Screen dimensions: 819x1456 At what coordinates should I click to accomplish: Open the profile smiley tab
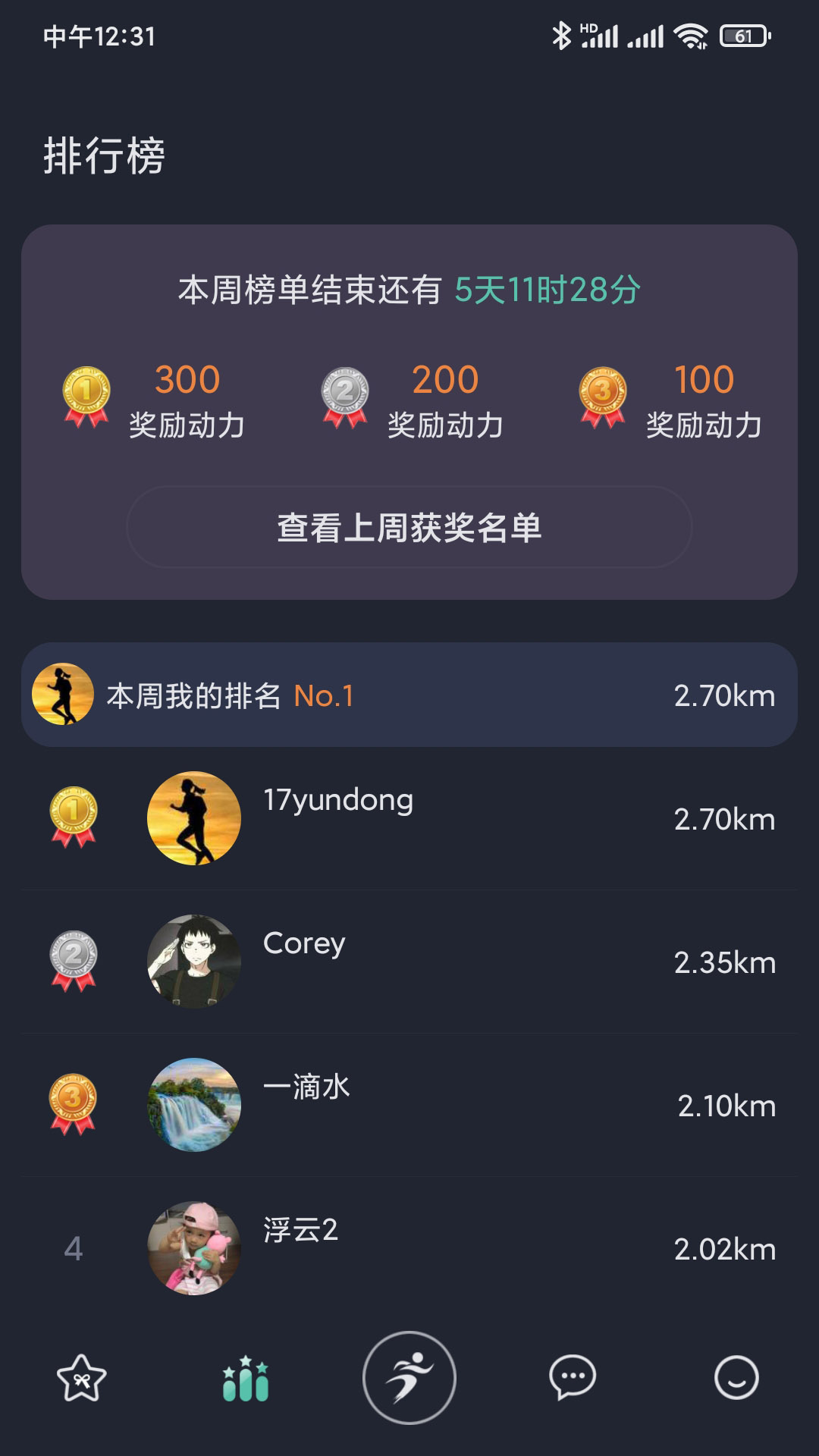(736, 1378)
